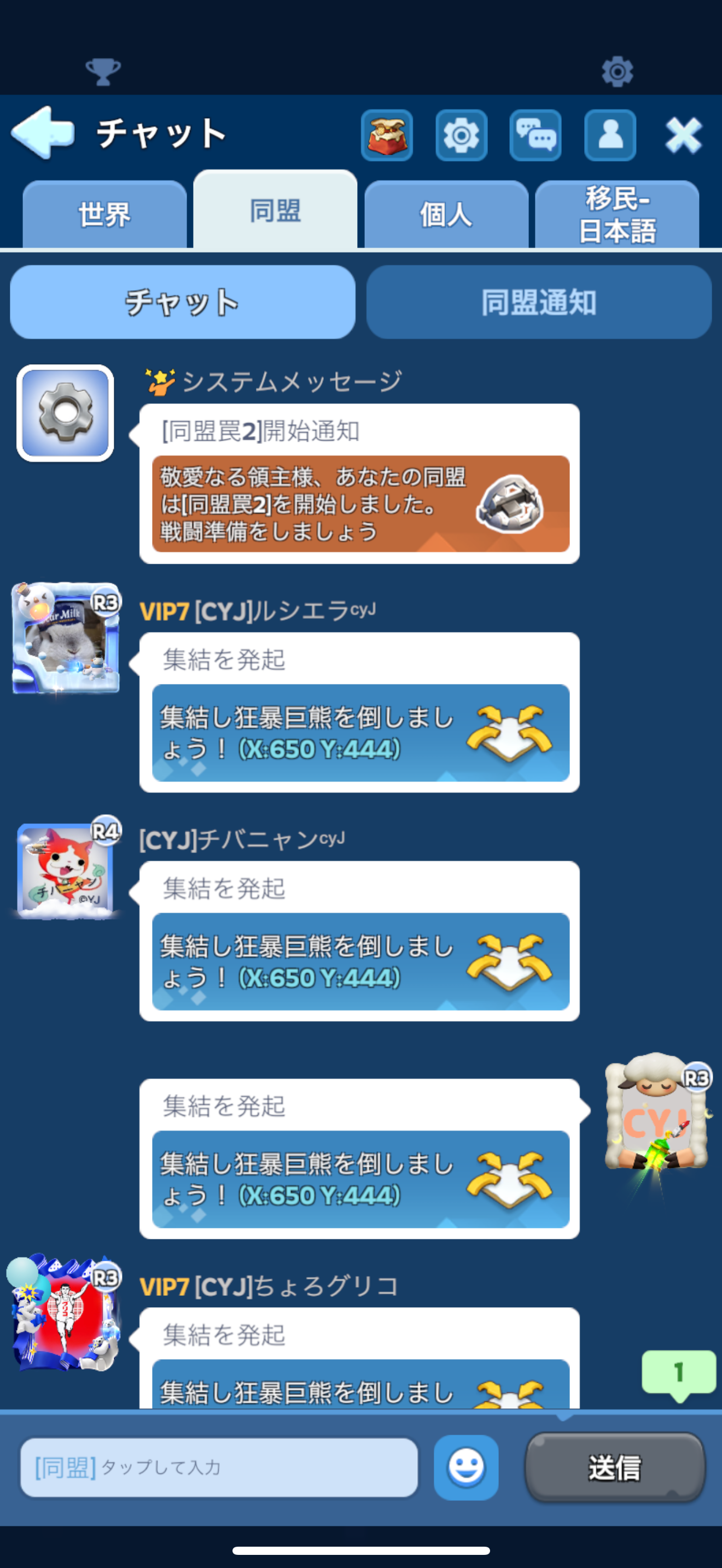Switch to the 移民-日本語 tab
The image size is (722, 1568).
point(616,214)
